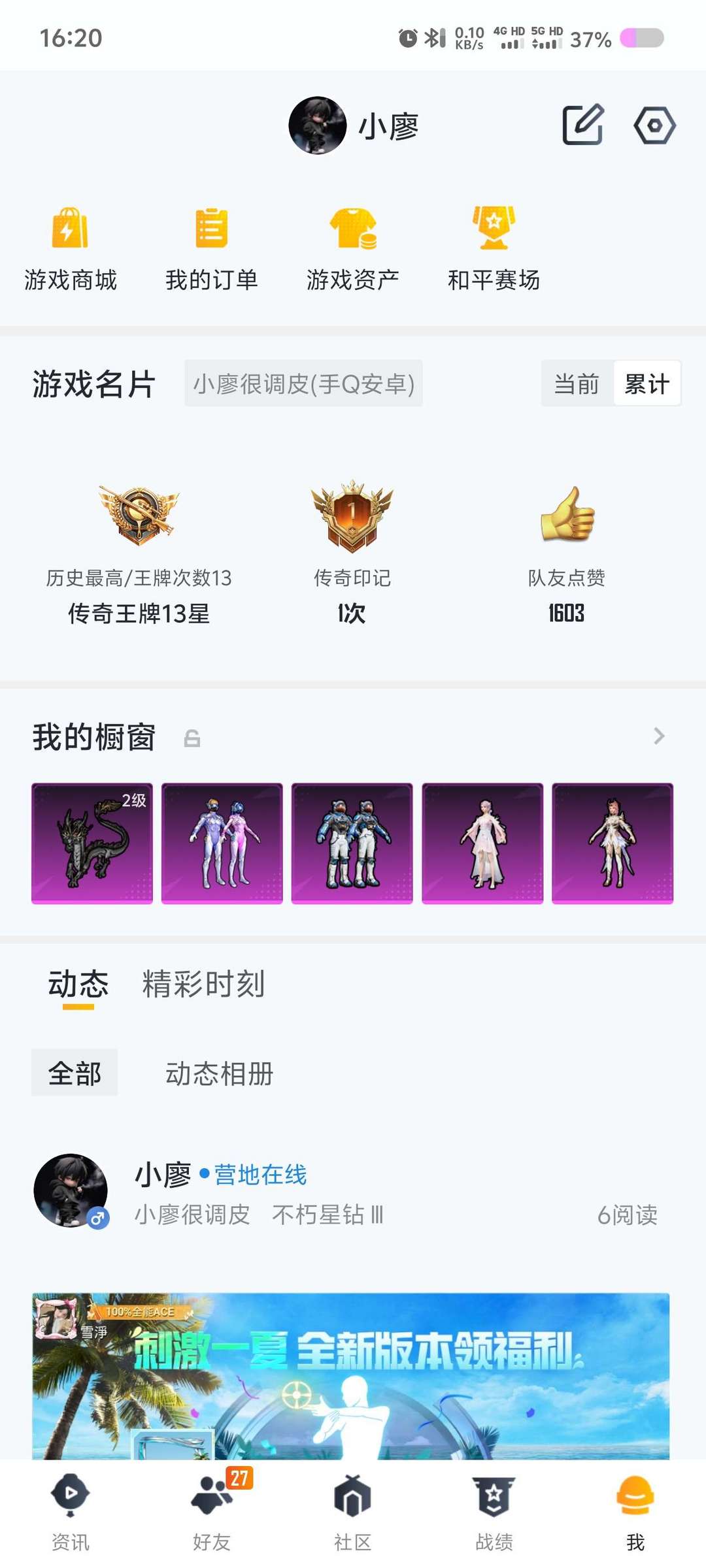Switch to 精彩时刻 tab
The image size is (706, 1568).
[203, 984]
